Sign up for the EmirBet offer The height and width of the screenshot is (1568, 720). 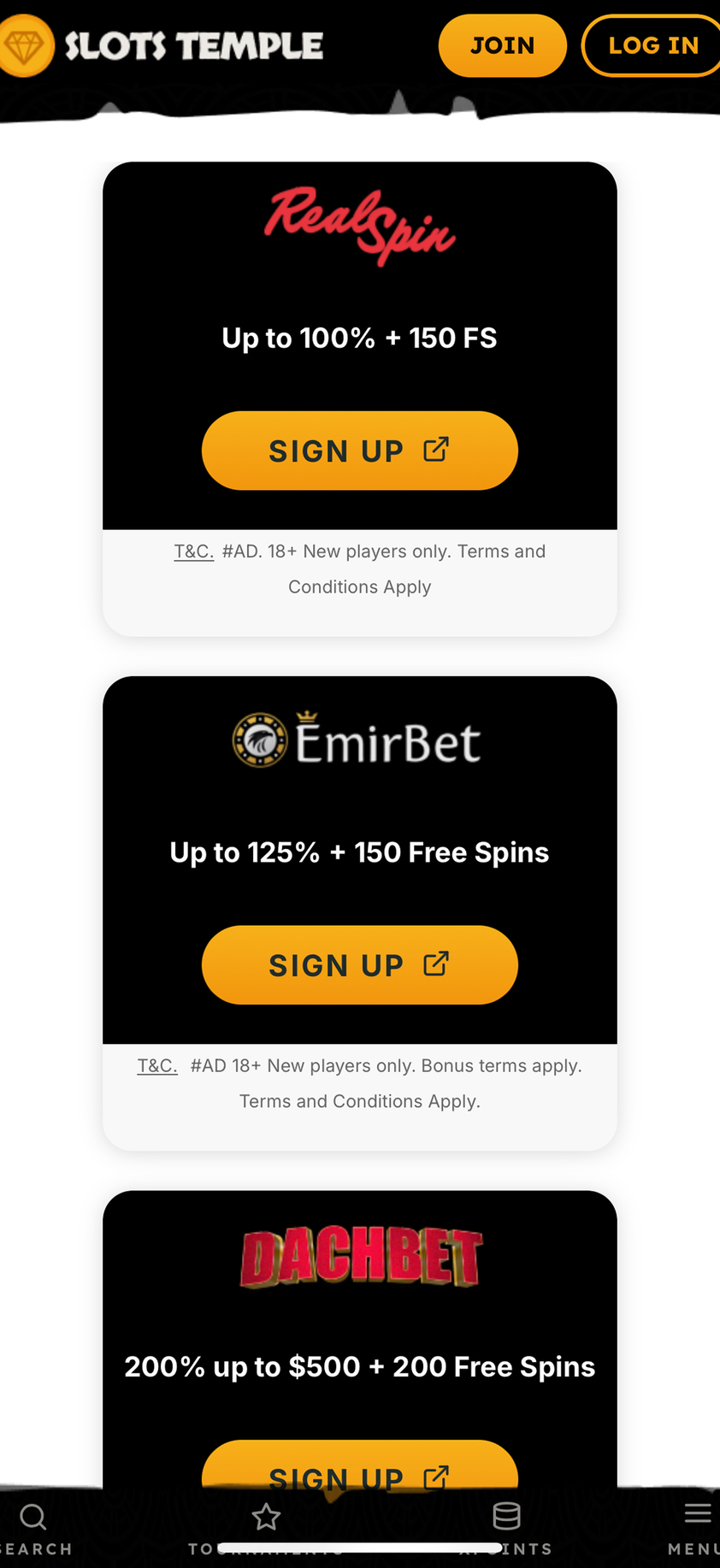[x=359, y=964]
